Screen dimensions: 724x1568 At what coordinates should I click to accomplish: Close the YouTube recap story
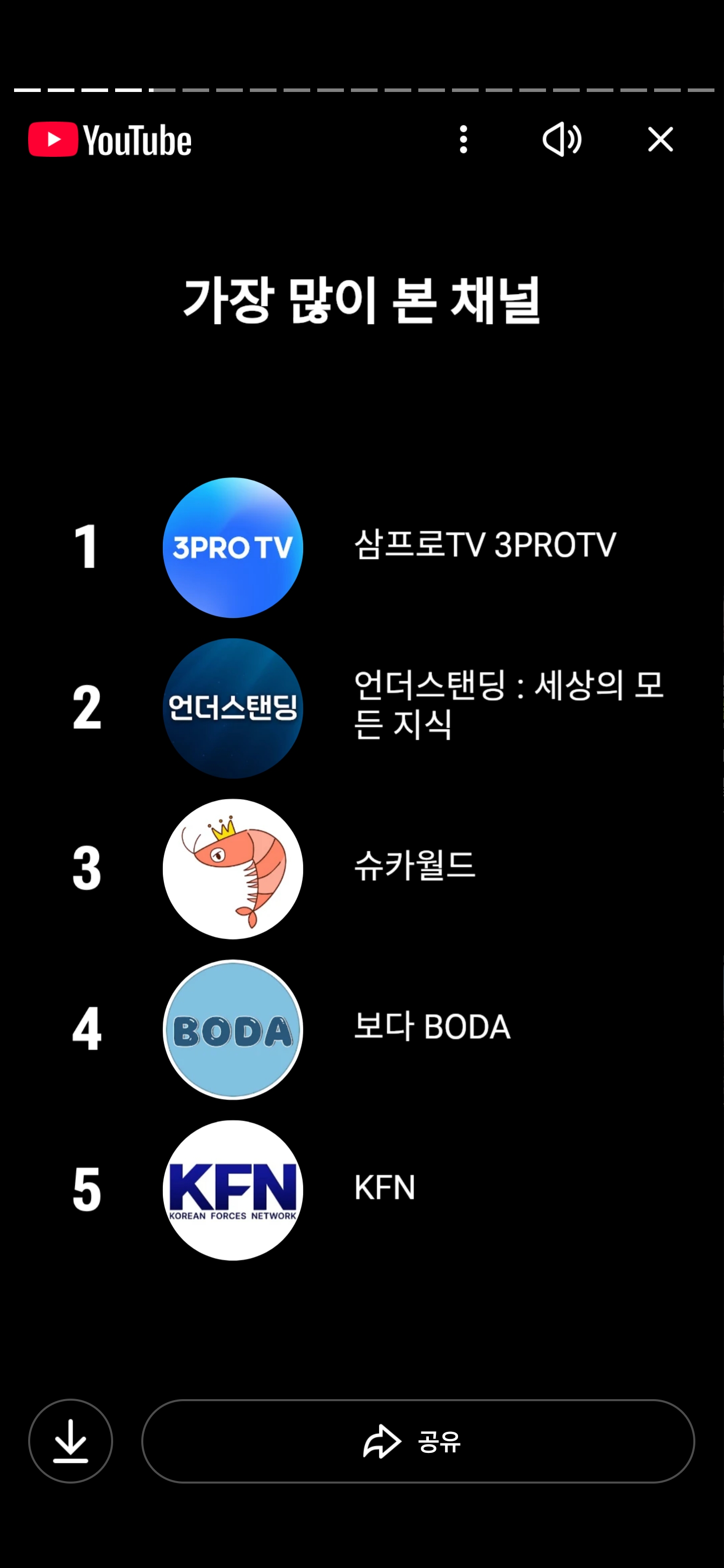(x=660, y=139)
